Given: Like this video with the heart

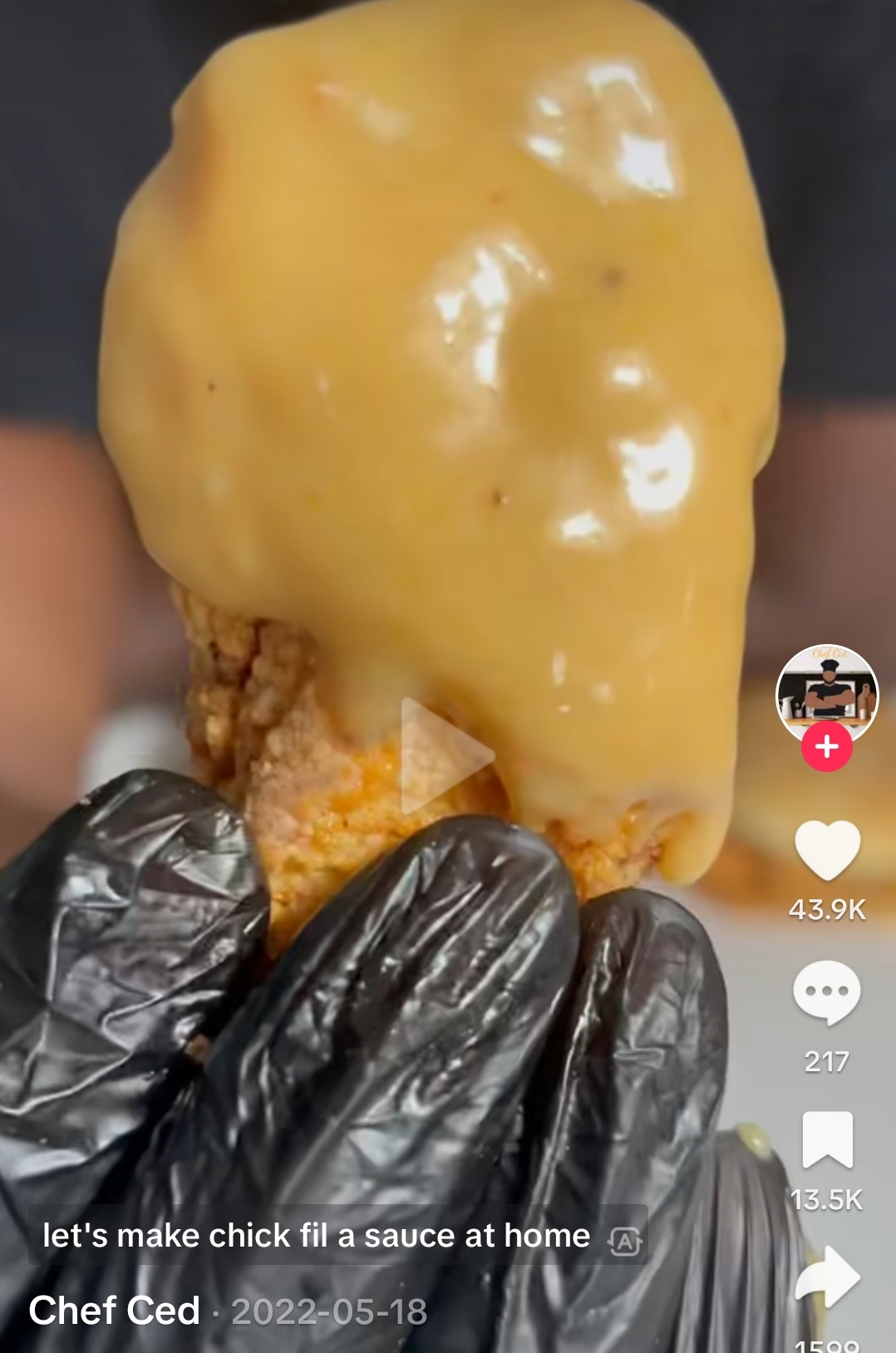Looking at the screenshot, I should pos(827,850).
